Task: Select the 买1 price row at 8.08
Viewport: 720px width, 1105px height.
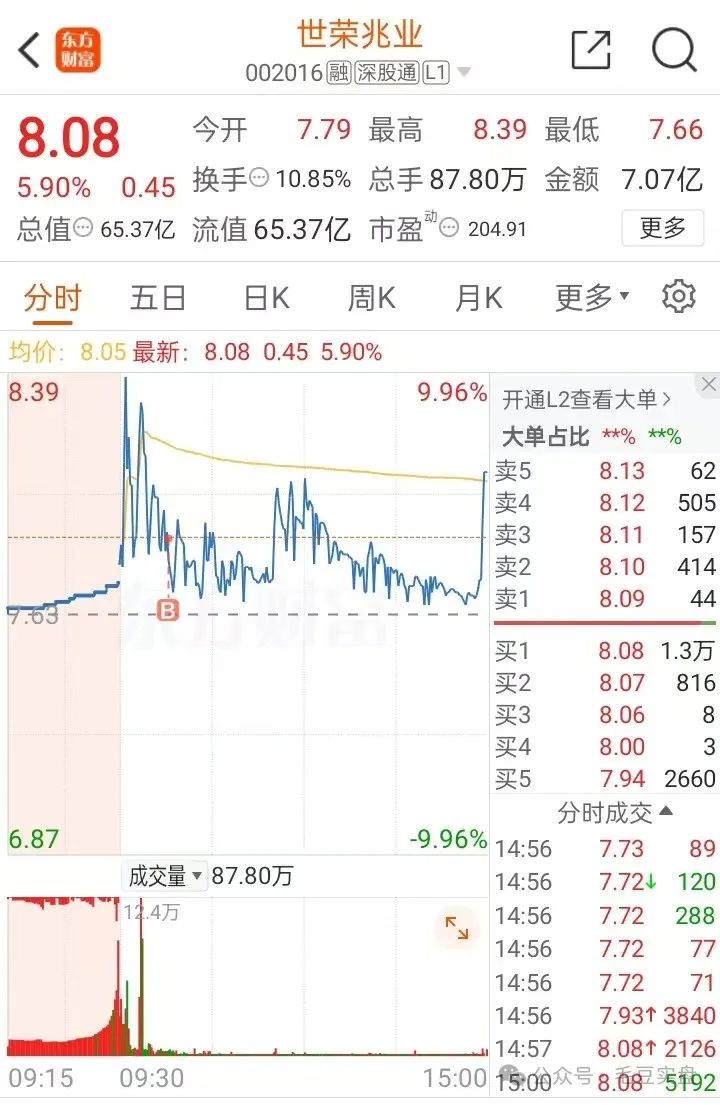Action: pos(600,651)
